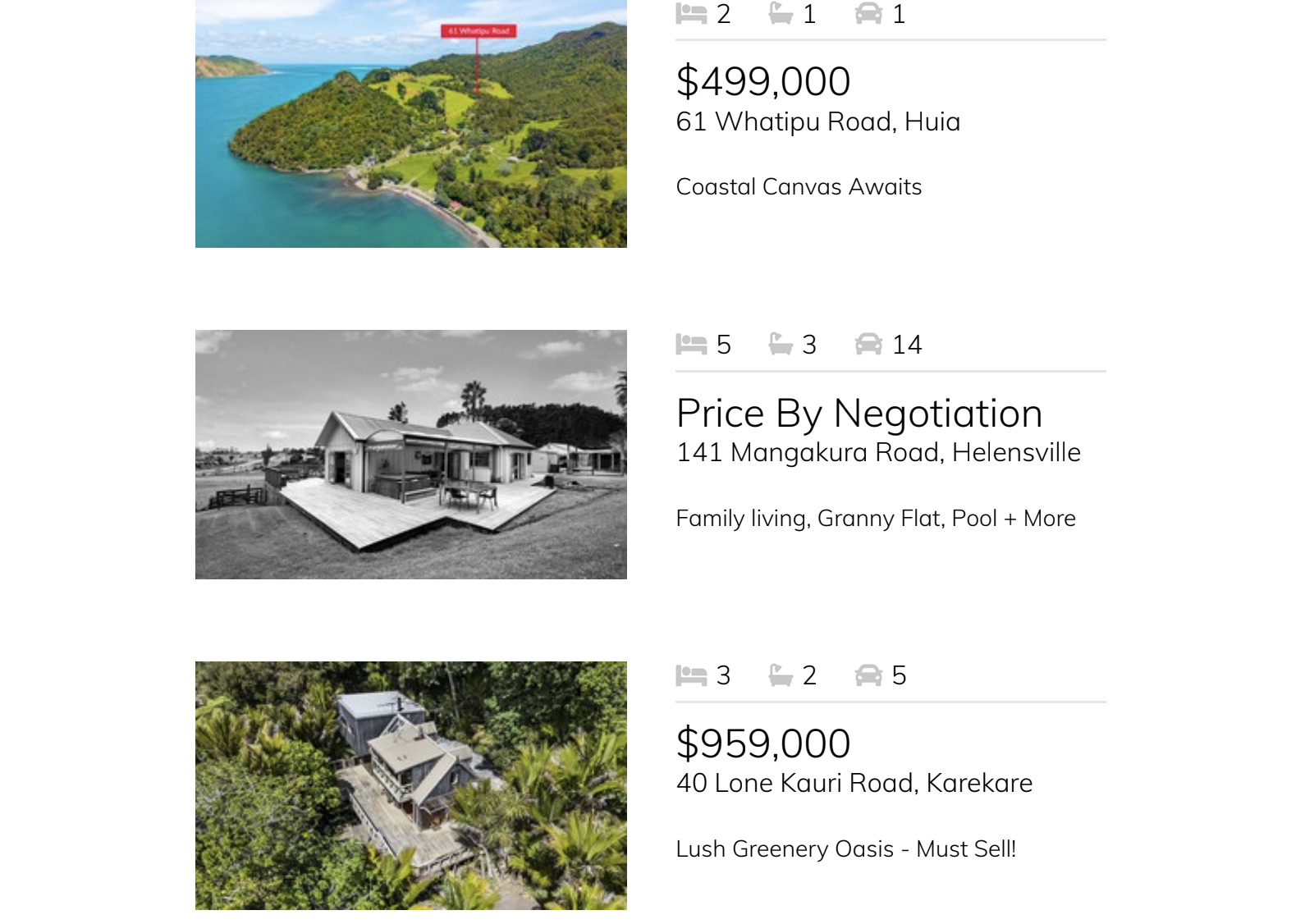Open the 61 Whatipu Road, Huia listing photo
The height and width of the screenshot is (924, 1305).
410,123
